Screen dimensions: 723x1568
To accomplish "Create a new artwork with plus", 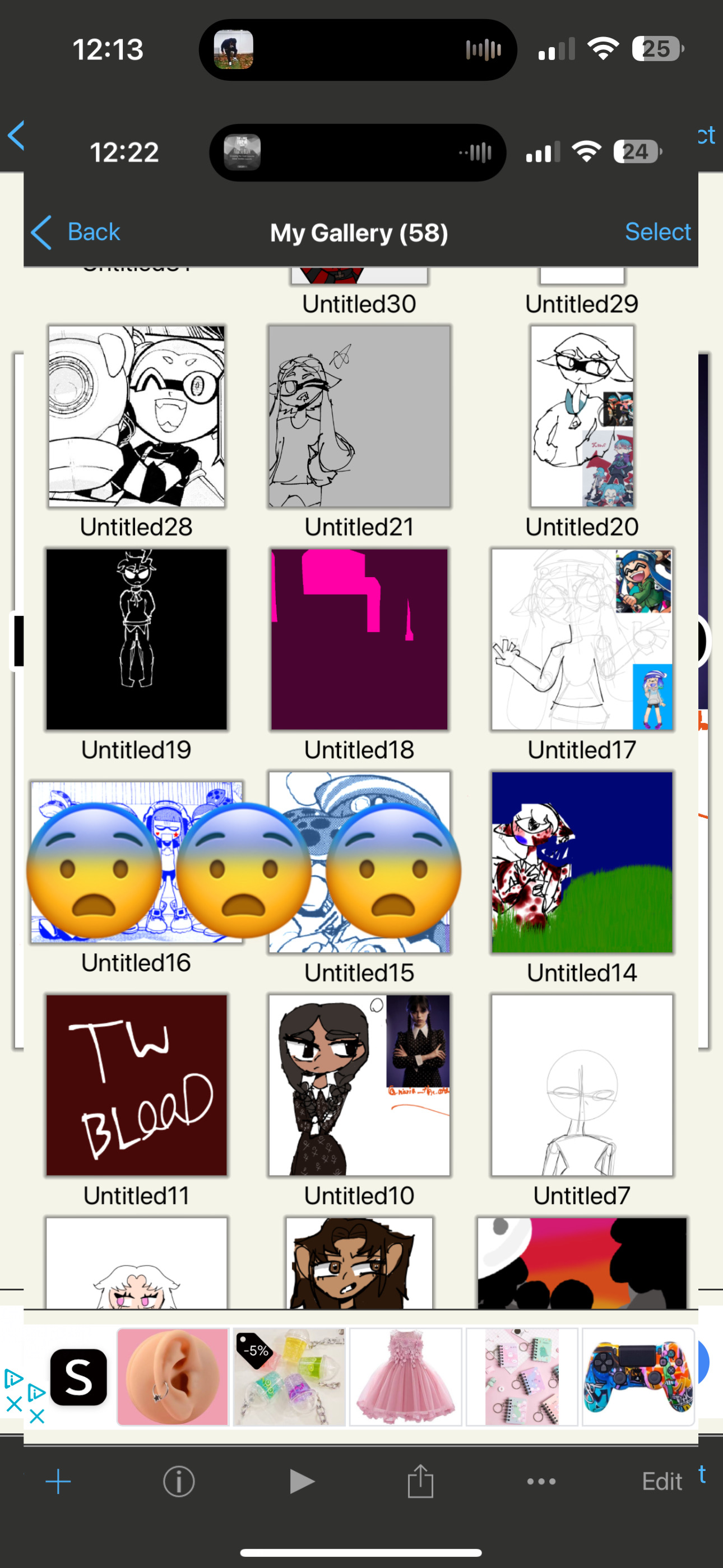I will (x=58, y=1481).
